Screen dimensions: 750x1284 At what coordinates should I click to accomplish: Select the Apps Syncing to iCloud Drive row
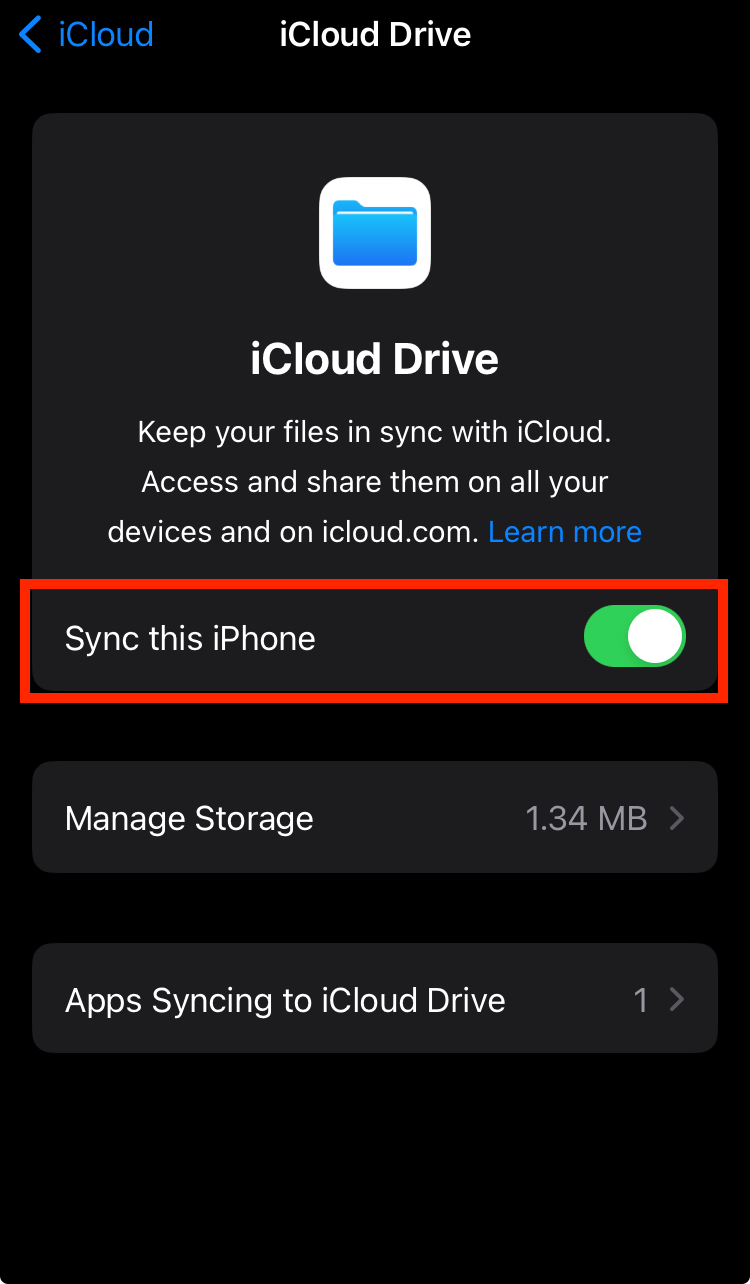pyautogui.click(x=375, y=998)
